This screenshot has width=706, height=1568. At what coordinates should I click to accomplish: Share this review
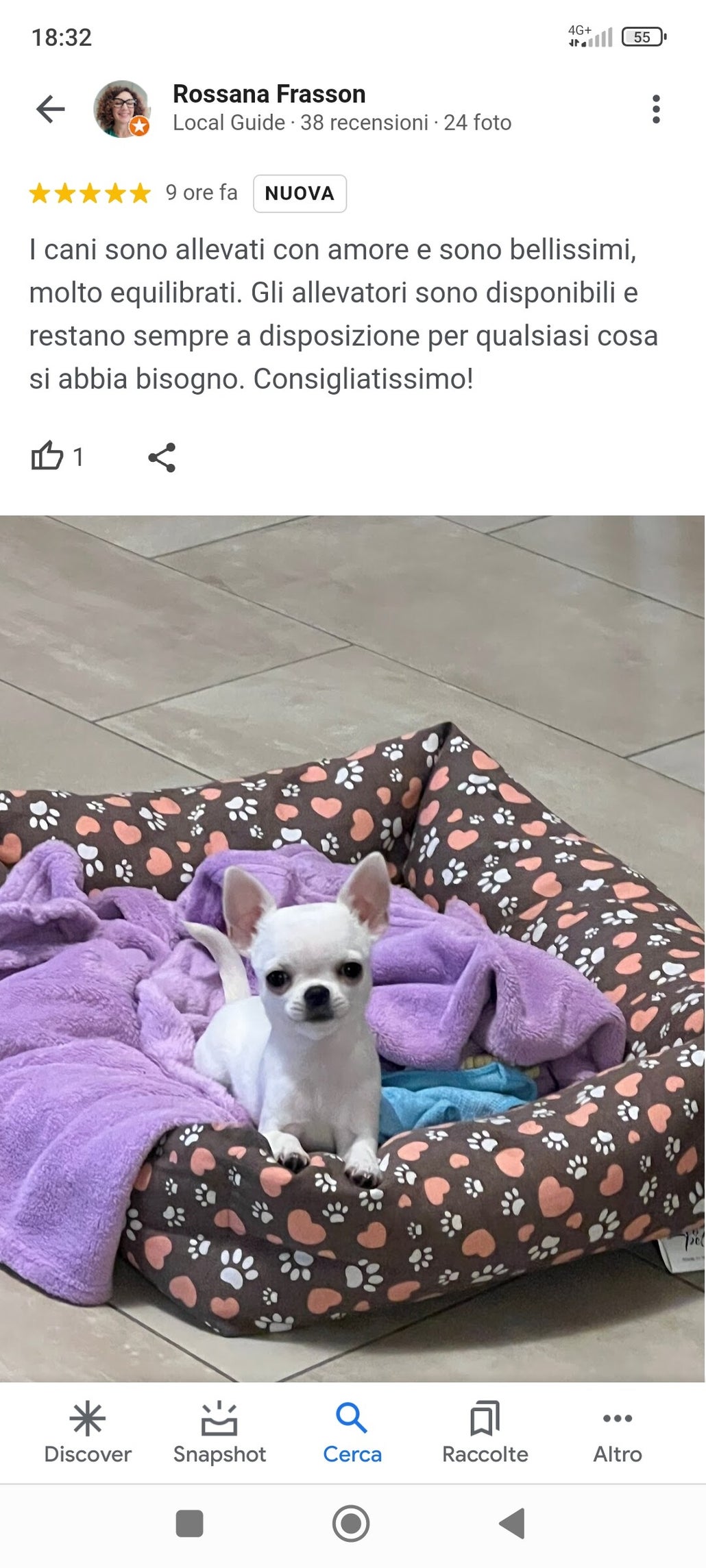coord(162,457)
